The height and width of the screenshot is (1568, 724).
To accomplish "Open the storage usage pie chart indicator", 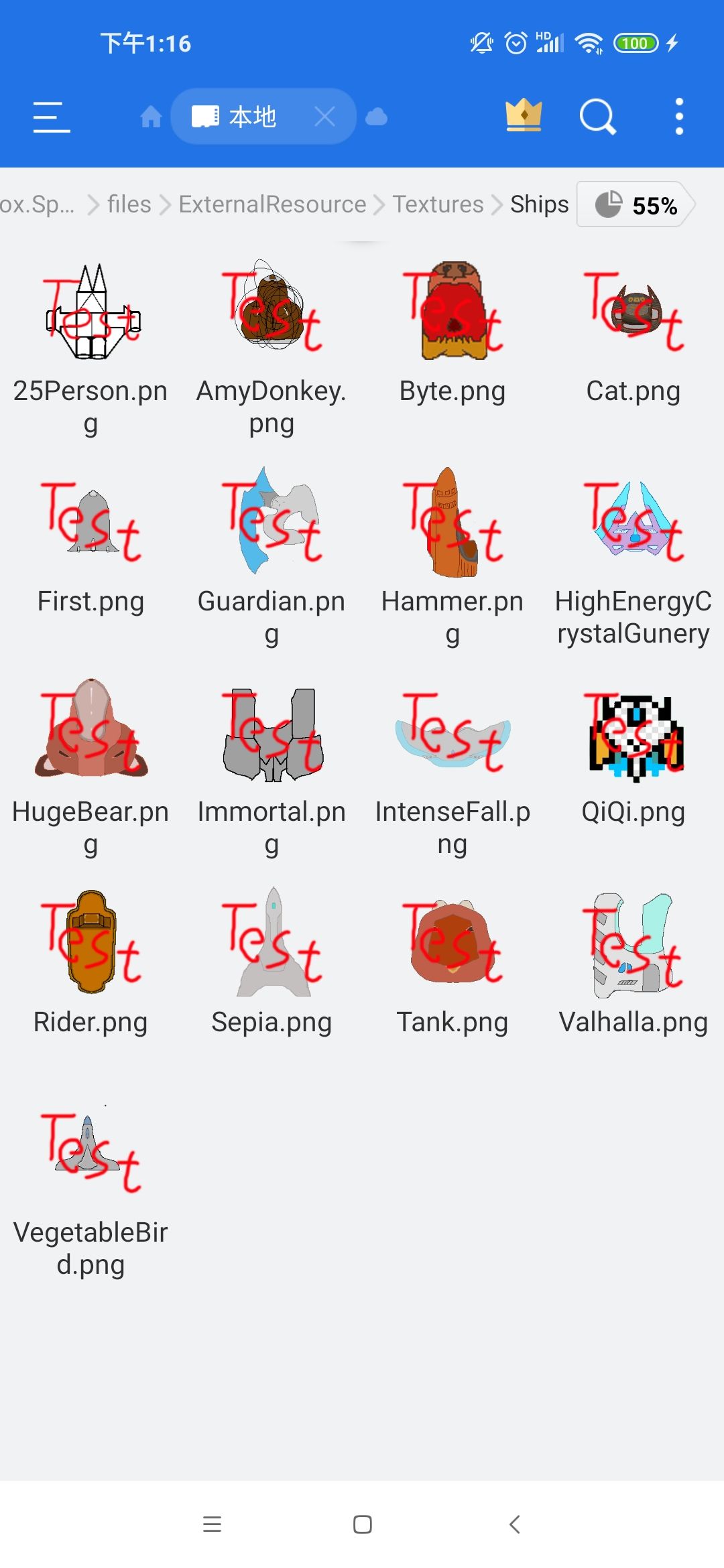I will click(607, 205).
